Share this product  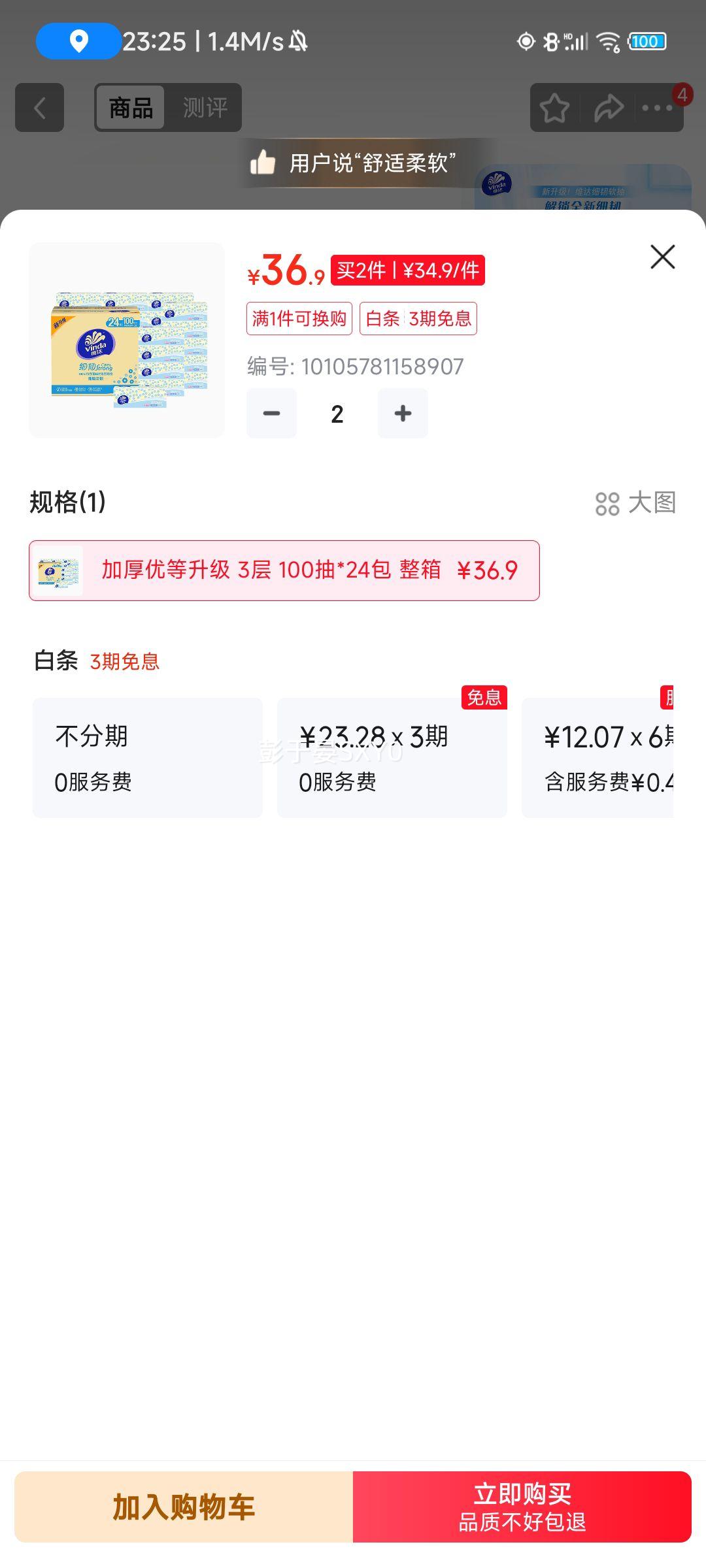click(609, 108)
